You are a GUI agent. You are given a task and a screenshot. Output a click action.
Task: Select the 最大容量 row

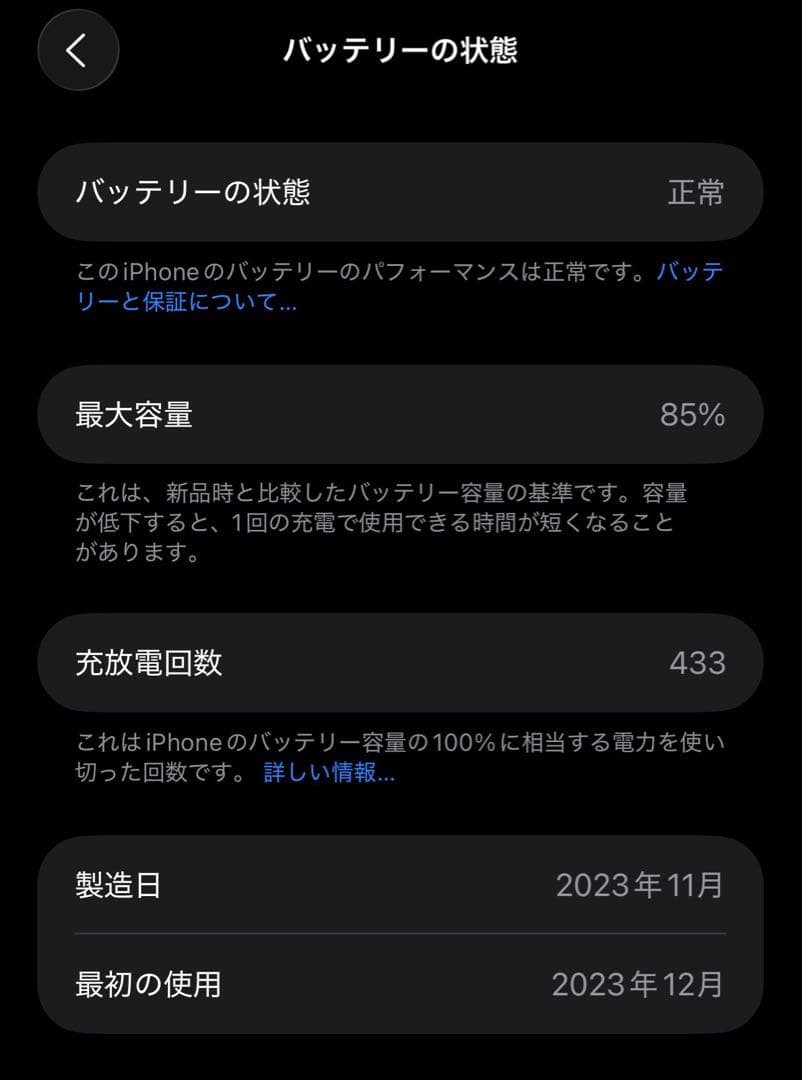400,414
